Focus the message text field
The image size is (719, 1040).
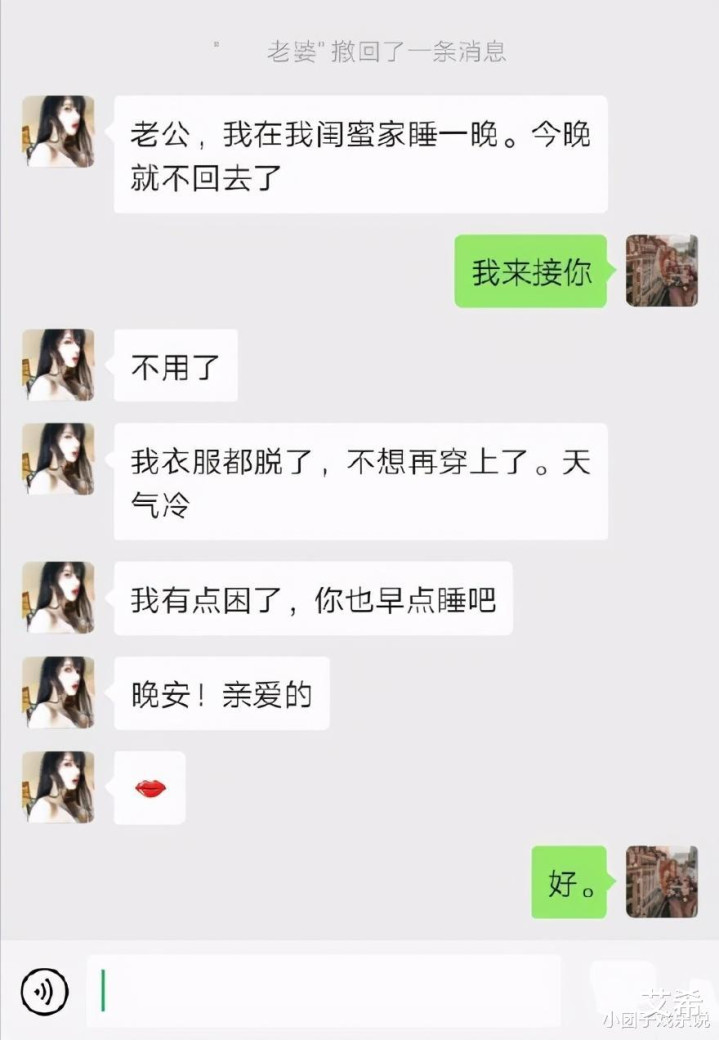pyautogui.click(x=324, y=991)
